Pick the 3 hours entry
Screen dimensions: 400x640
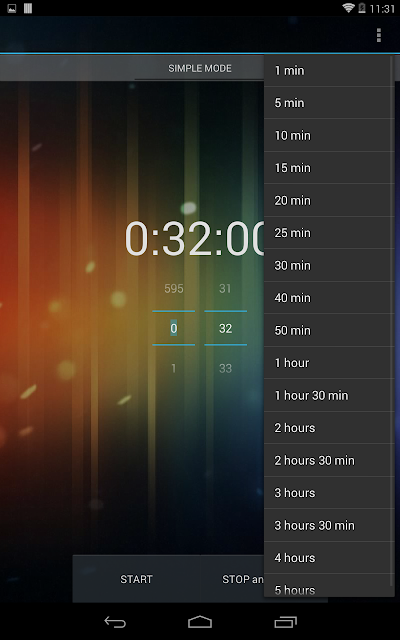329,493
